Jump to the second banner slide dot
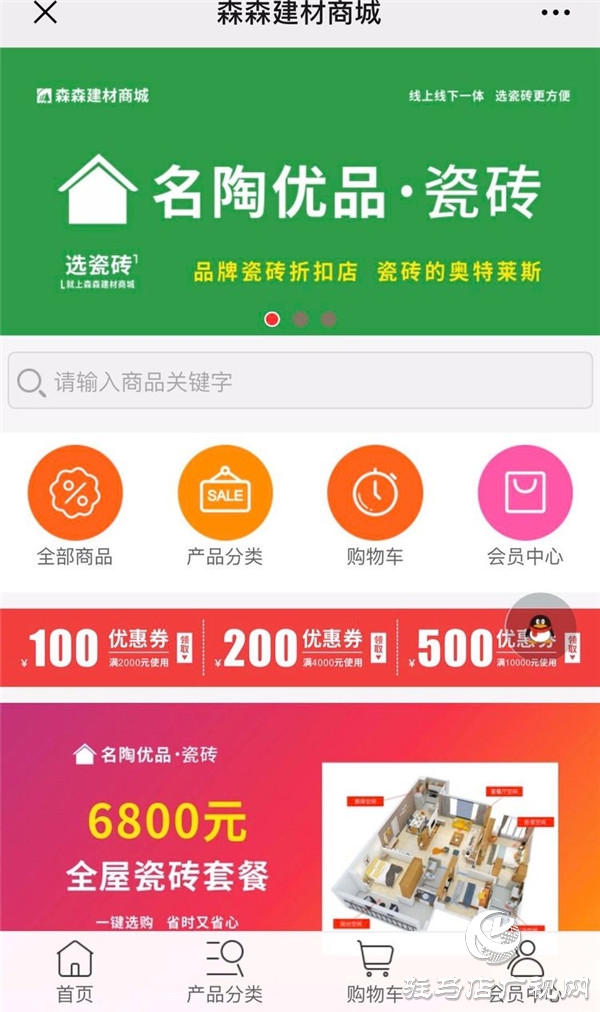This screenshot has height=1012, width=600. click(x=300, y=320)
